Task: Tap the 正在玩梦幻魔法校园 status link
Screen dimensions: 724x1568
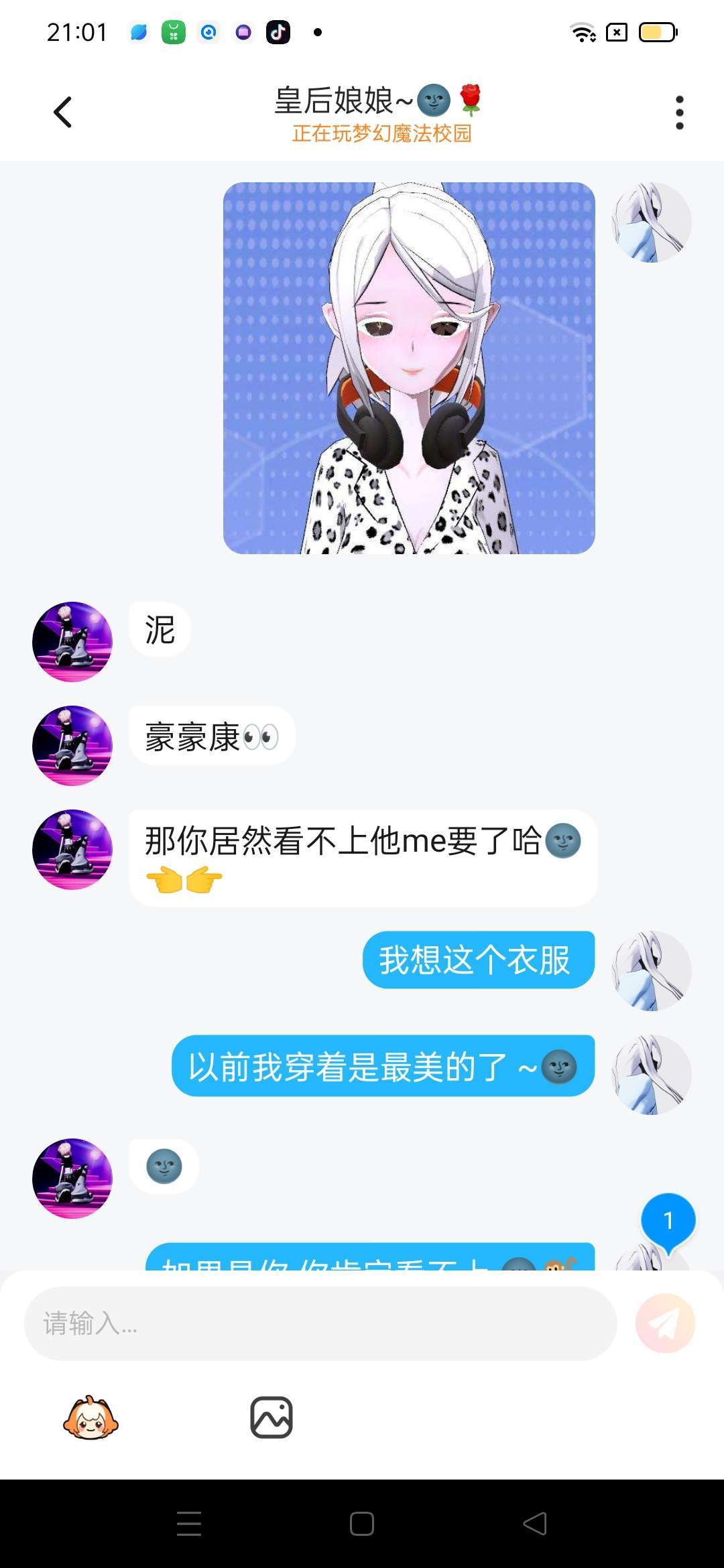Action: pyautogui.click(x=381, y=133)
